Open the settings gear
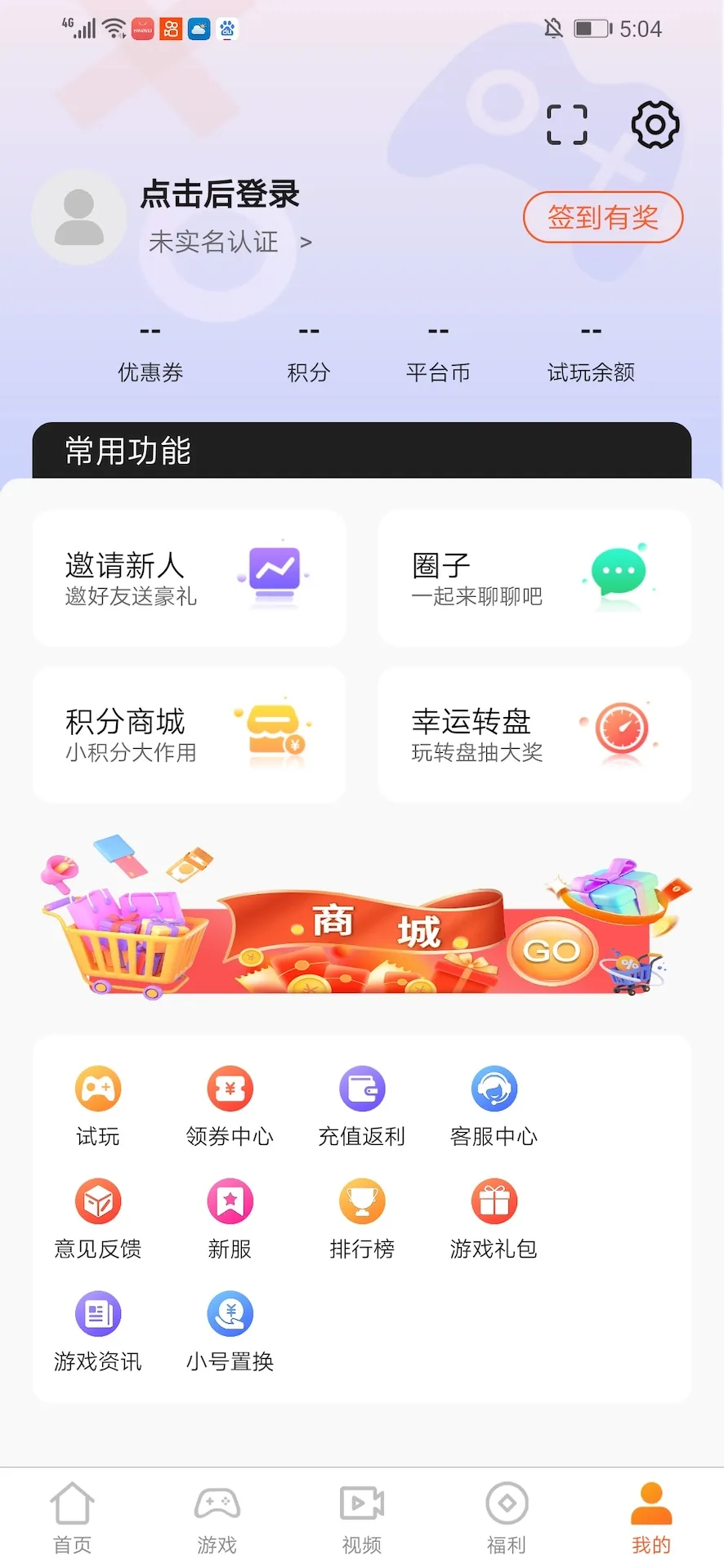Viewport: 724px width, 1568px height. [655, 125]
